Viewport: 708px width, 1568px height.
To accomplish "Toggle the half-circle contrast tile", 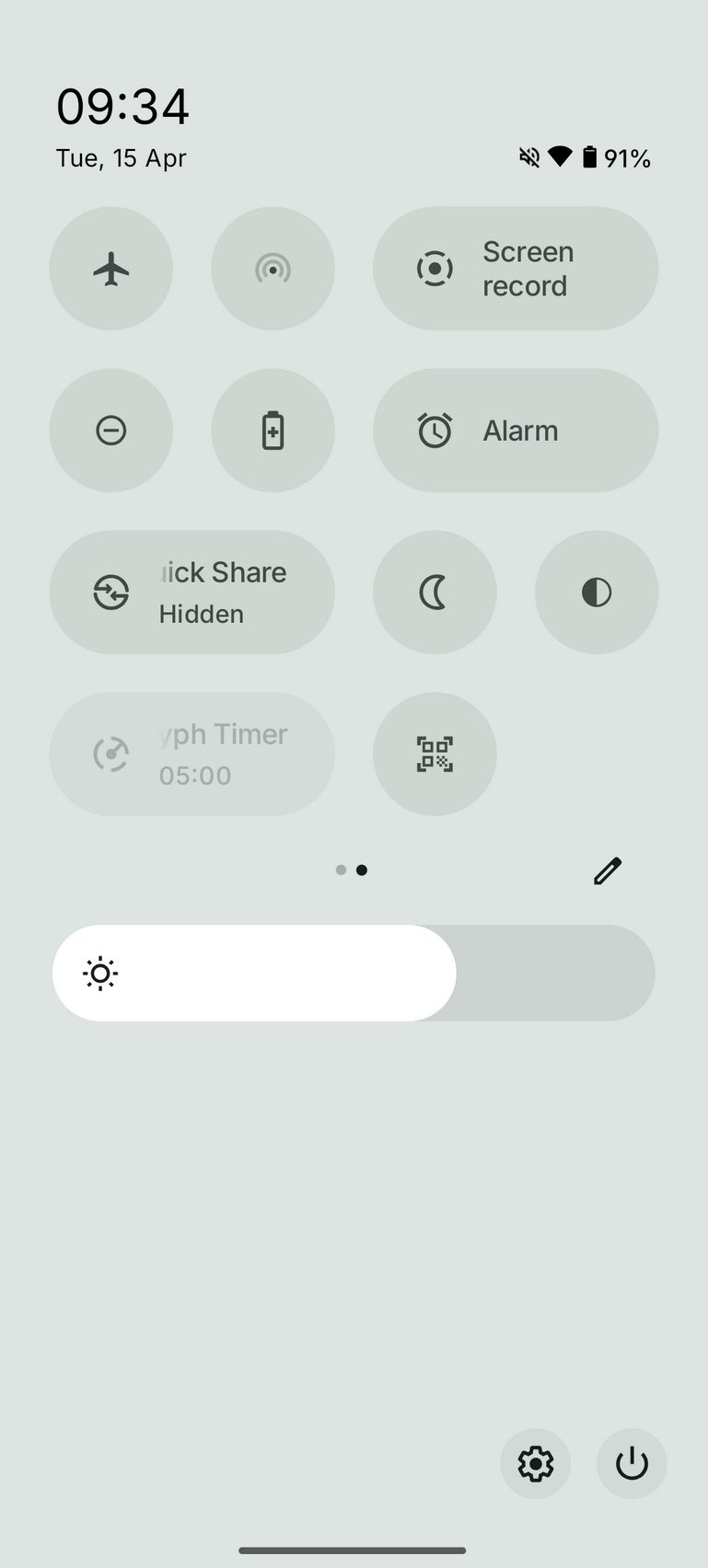I will coord(597,593).
